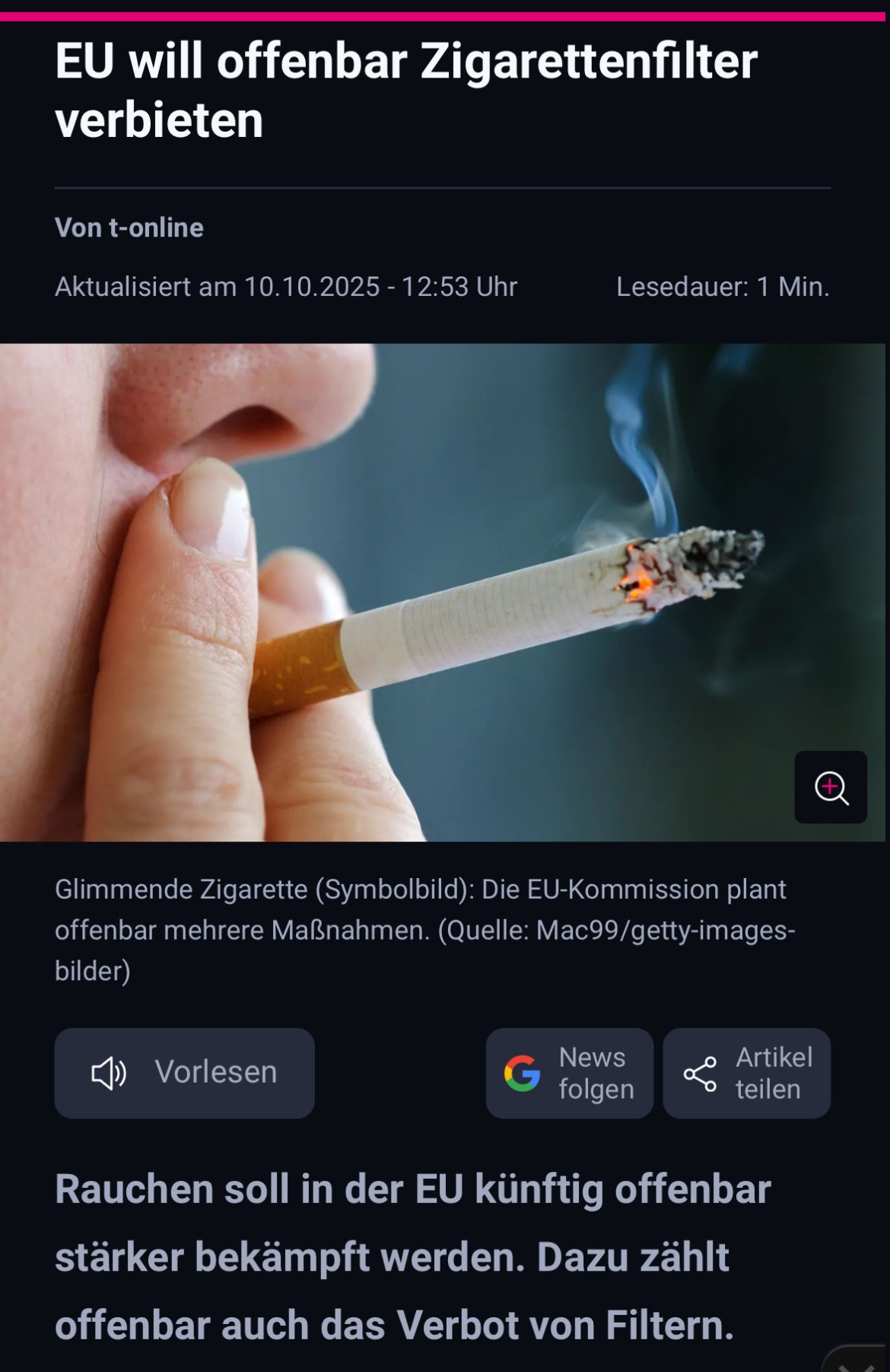
Task: Enlarge the cigarette article image
Action: (x=830, y=787)
